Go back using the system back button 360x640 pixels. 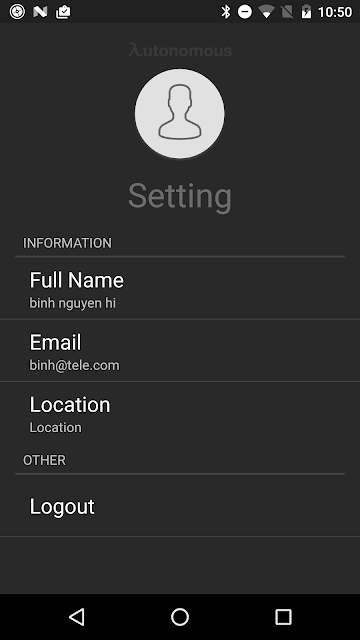(76, 617)
